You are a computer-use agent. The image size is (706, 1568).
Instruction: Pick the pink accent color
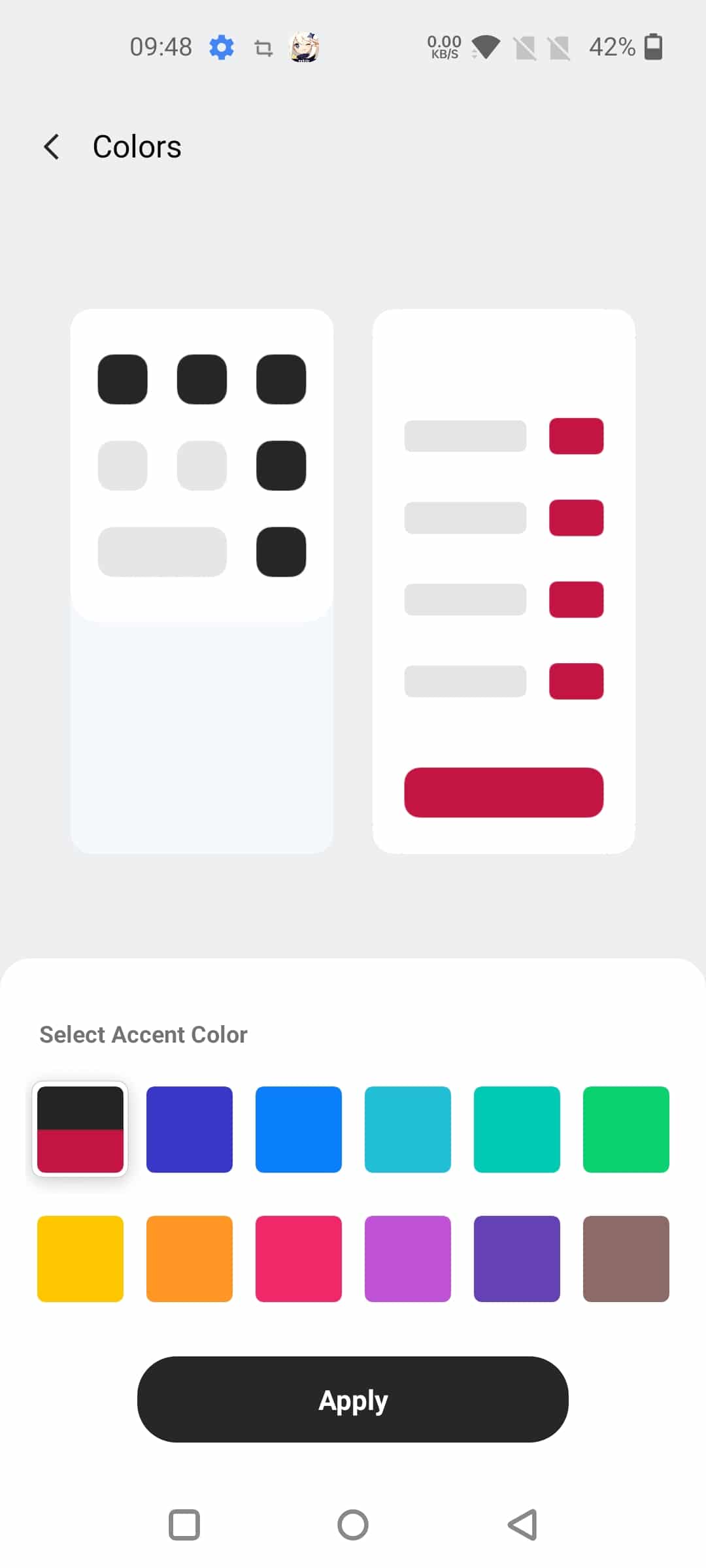pyautogui.click(x=299, y=1258)
